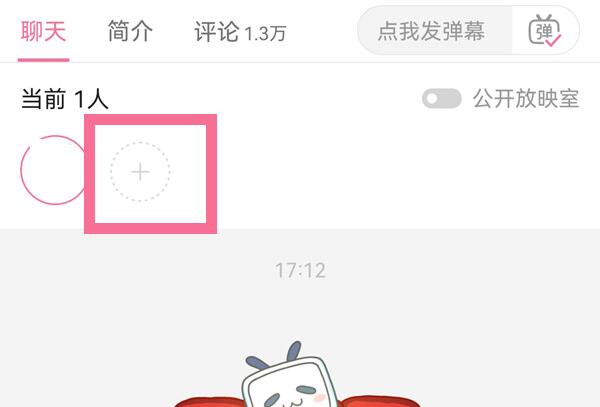Toggle the 公开放映室 switch

tap(442, 98)
